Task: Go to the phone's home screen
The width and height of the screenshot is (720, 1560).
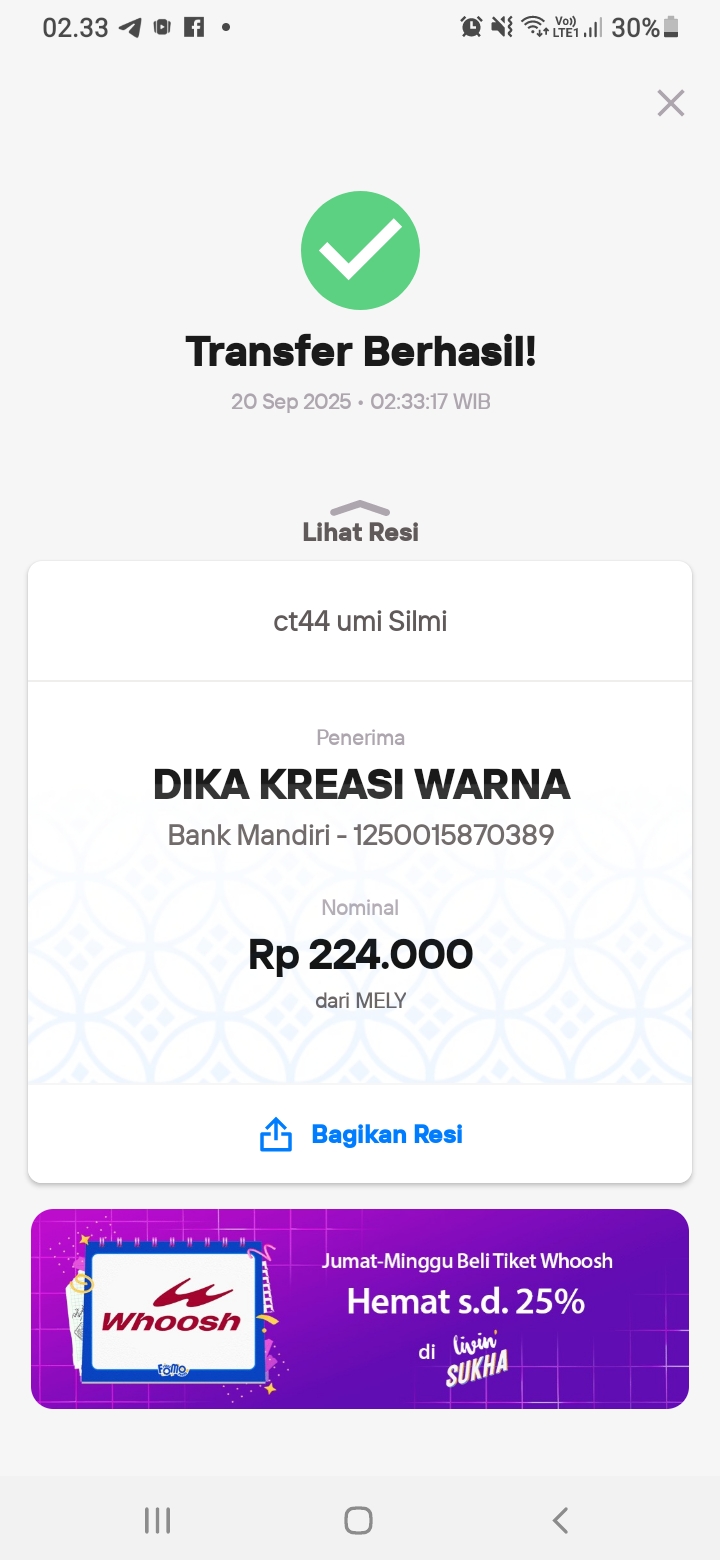Action: (x=359, y=1520)
